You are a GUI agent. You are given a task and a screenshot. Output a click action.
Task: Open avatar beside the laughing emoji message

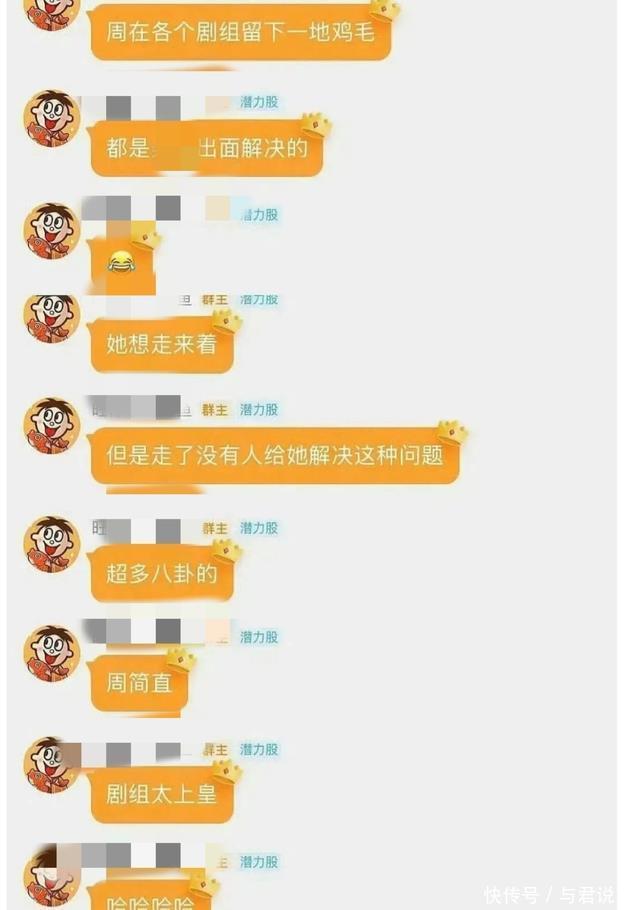(x=51, y=231)
